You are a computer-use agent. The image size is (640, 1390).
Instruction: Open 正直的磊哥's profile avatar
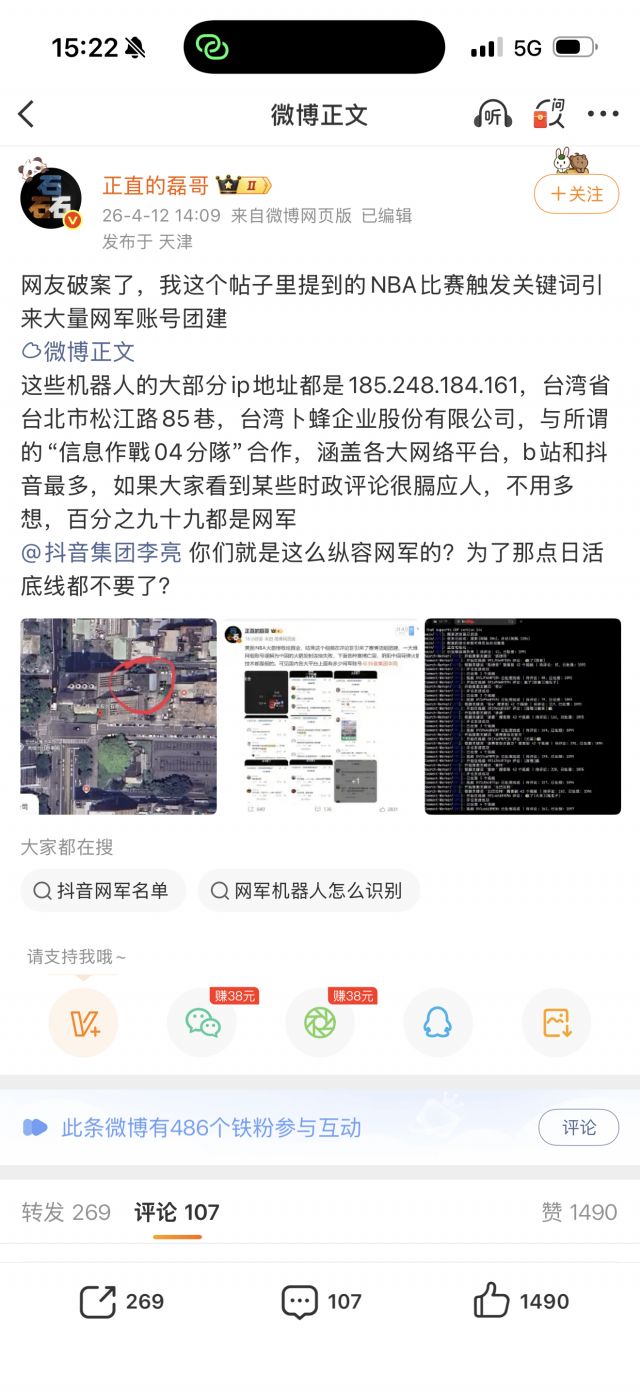(51, 198)
